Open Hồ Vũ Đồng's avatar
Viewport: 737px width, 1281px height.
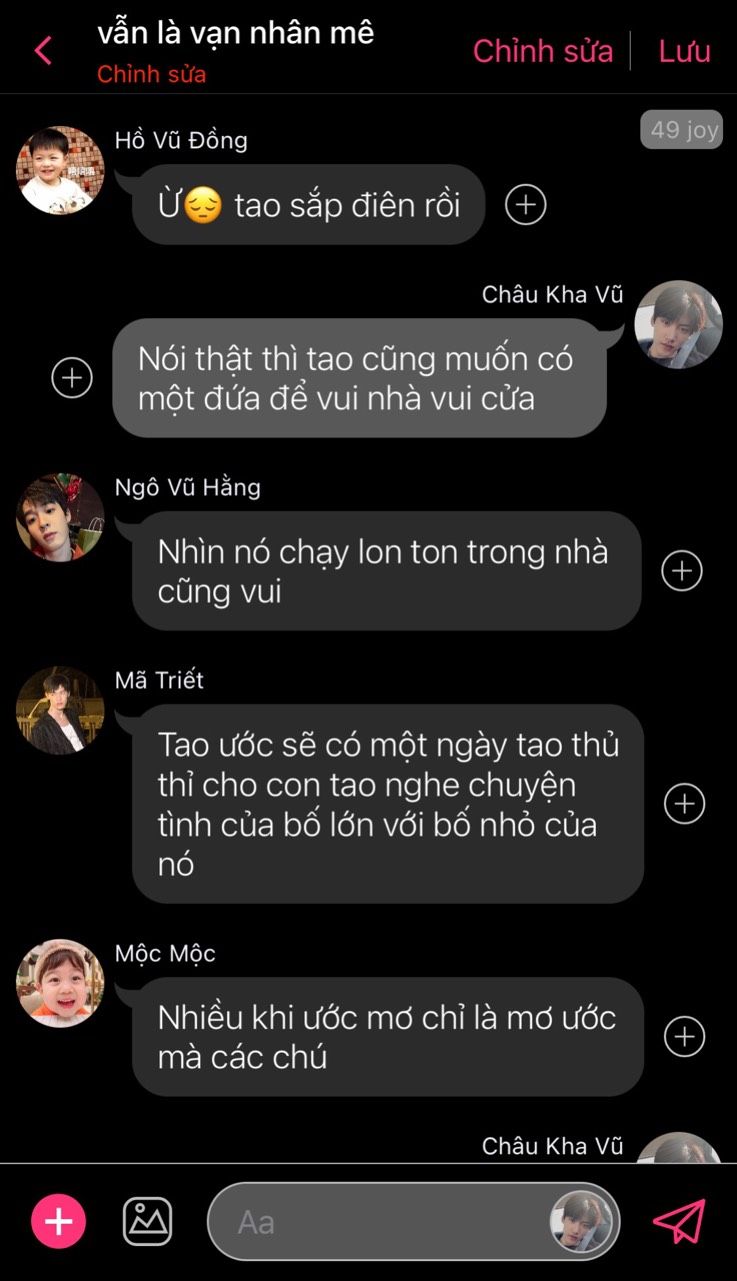pos(60,170)
